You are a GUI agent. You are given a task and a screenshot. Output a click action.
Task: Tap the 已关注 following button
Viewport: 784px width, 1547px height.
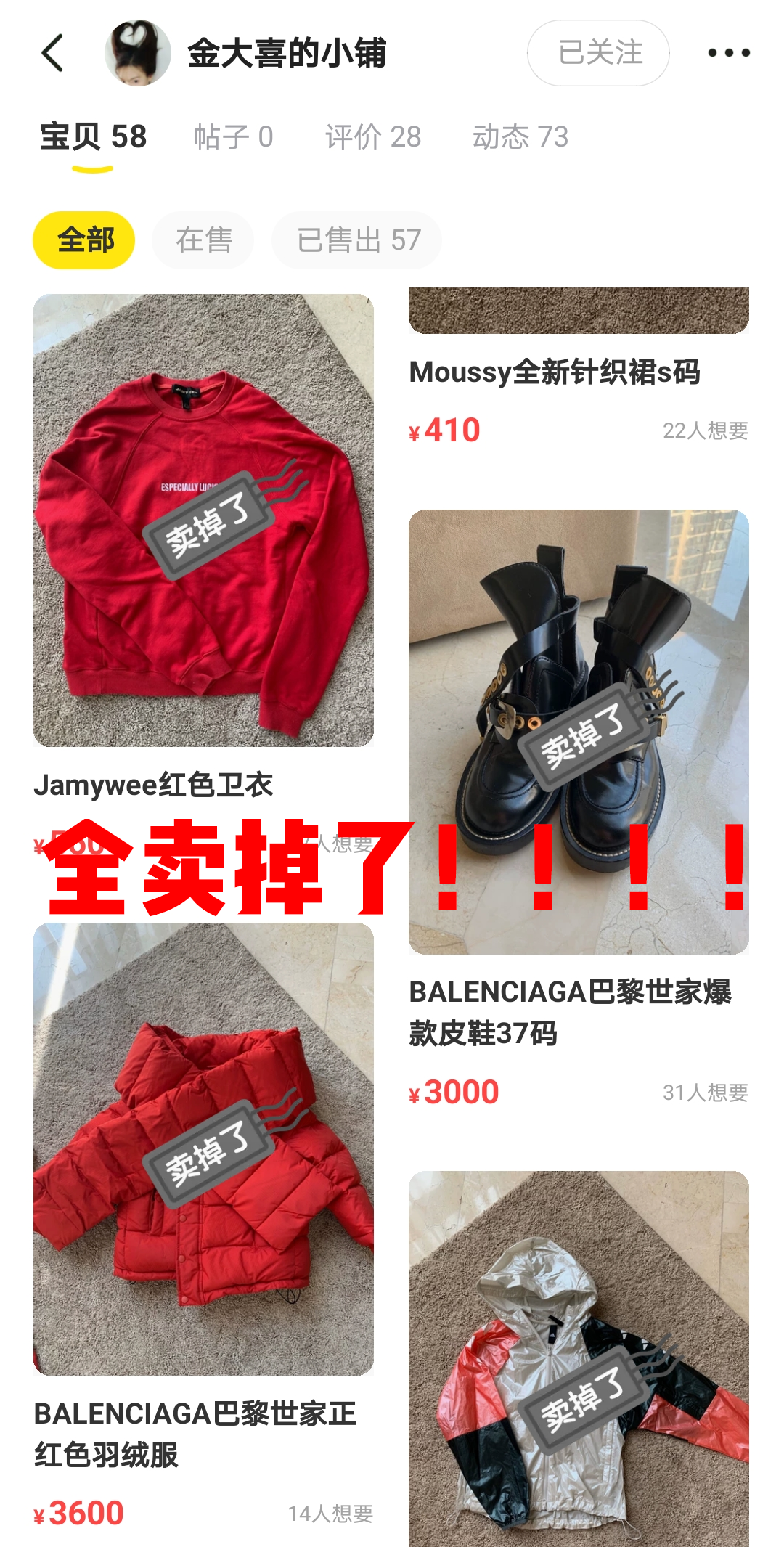(598, 53)
